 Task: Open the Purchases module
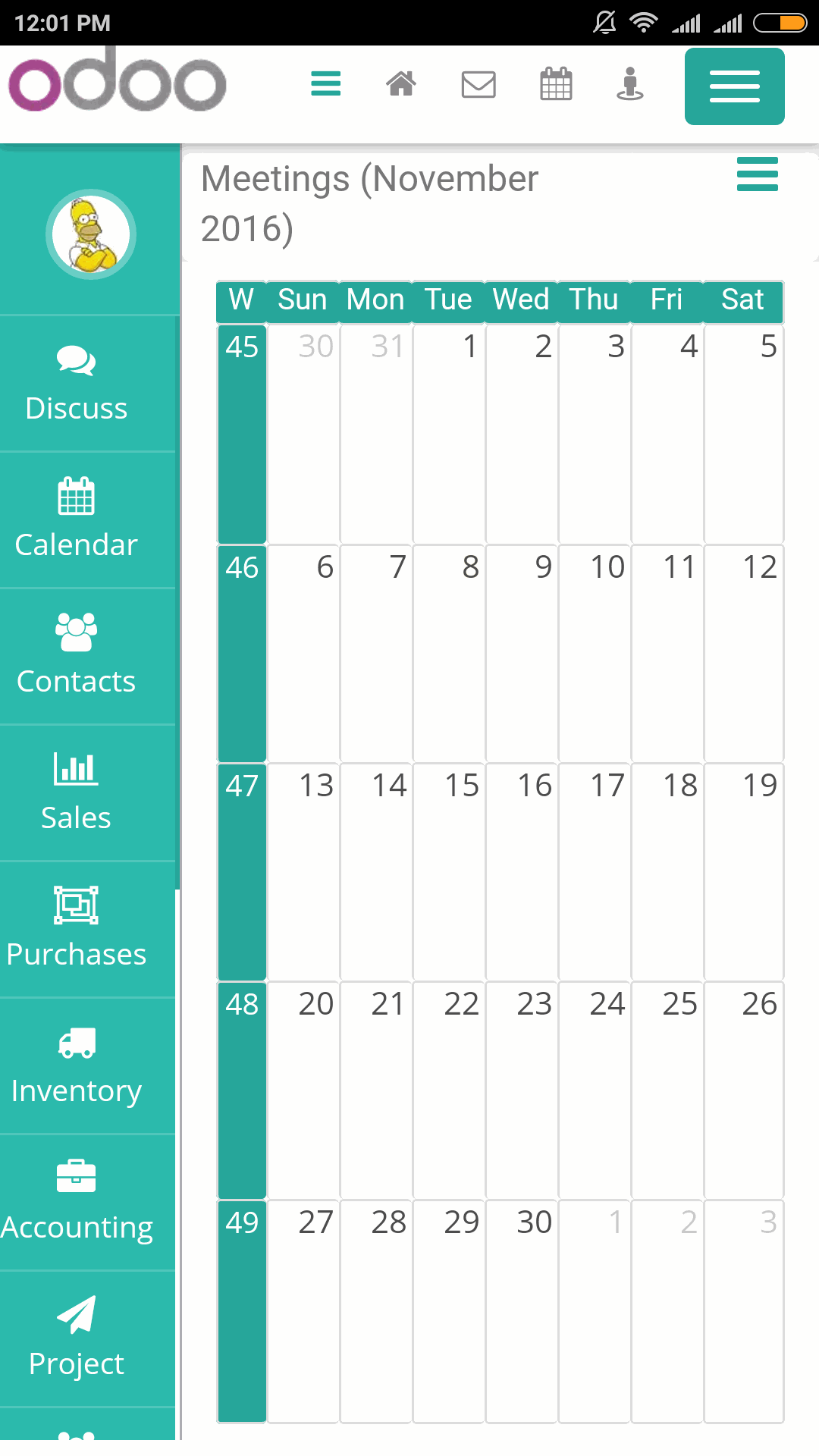pos(76,930)
